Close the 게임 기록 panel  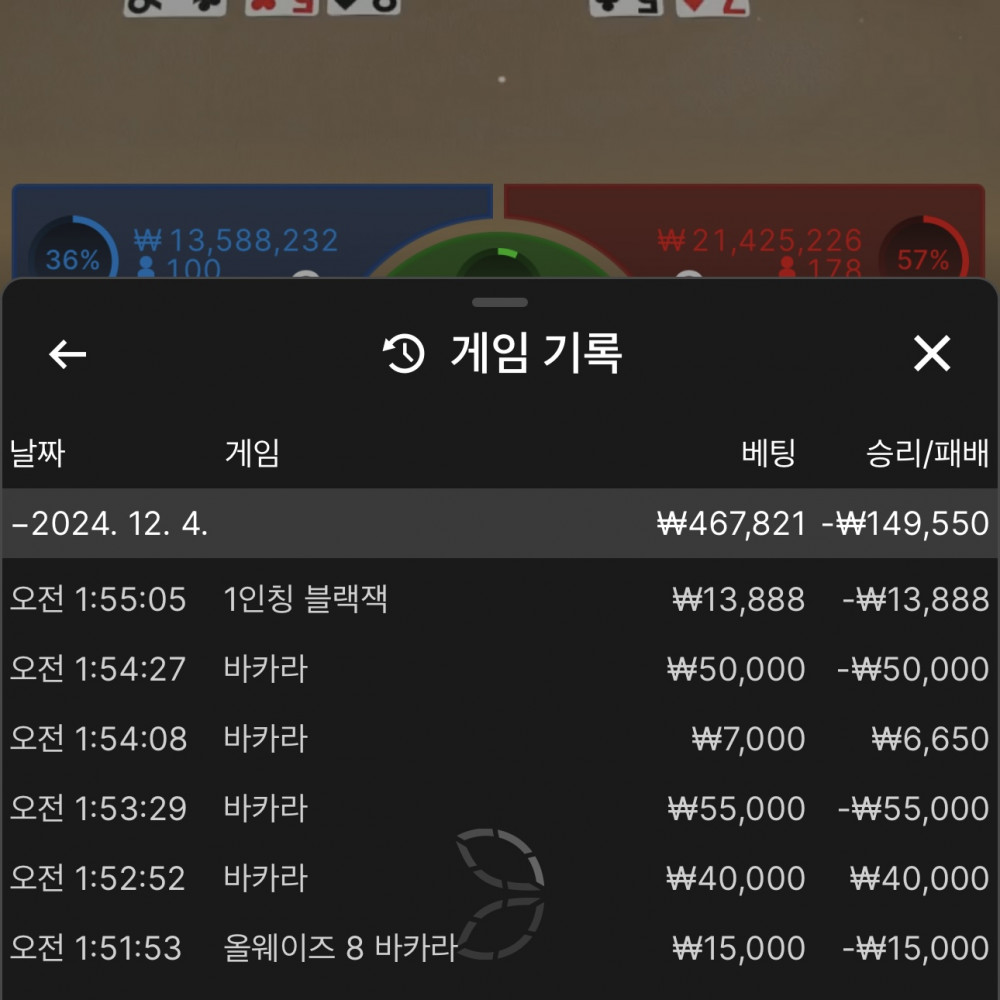tap(931, 354)
